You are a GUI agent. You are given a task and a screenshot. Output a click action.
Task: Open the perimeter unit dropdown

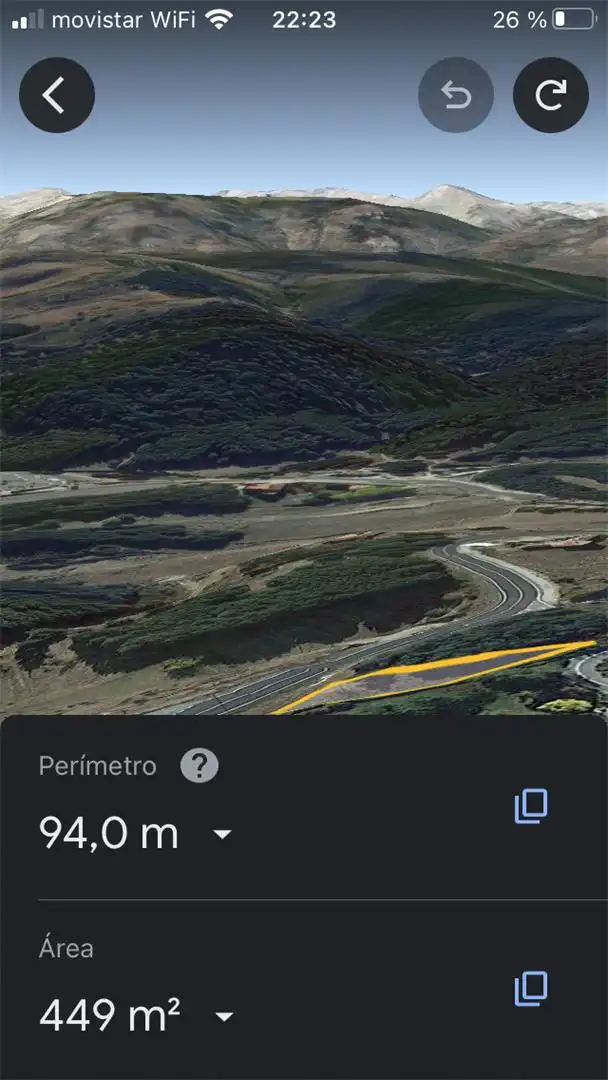[x=222, y=835]
